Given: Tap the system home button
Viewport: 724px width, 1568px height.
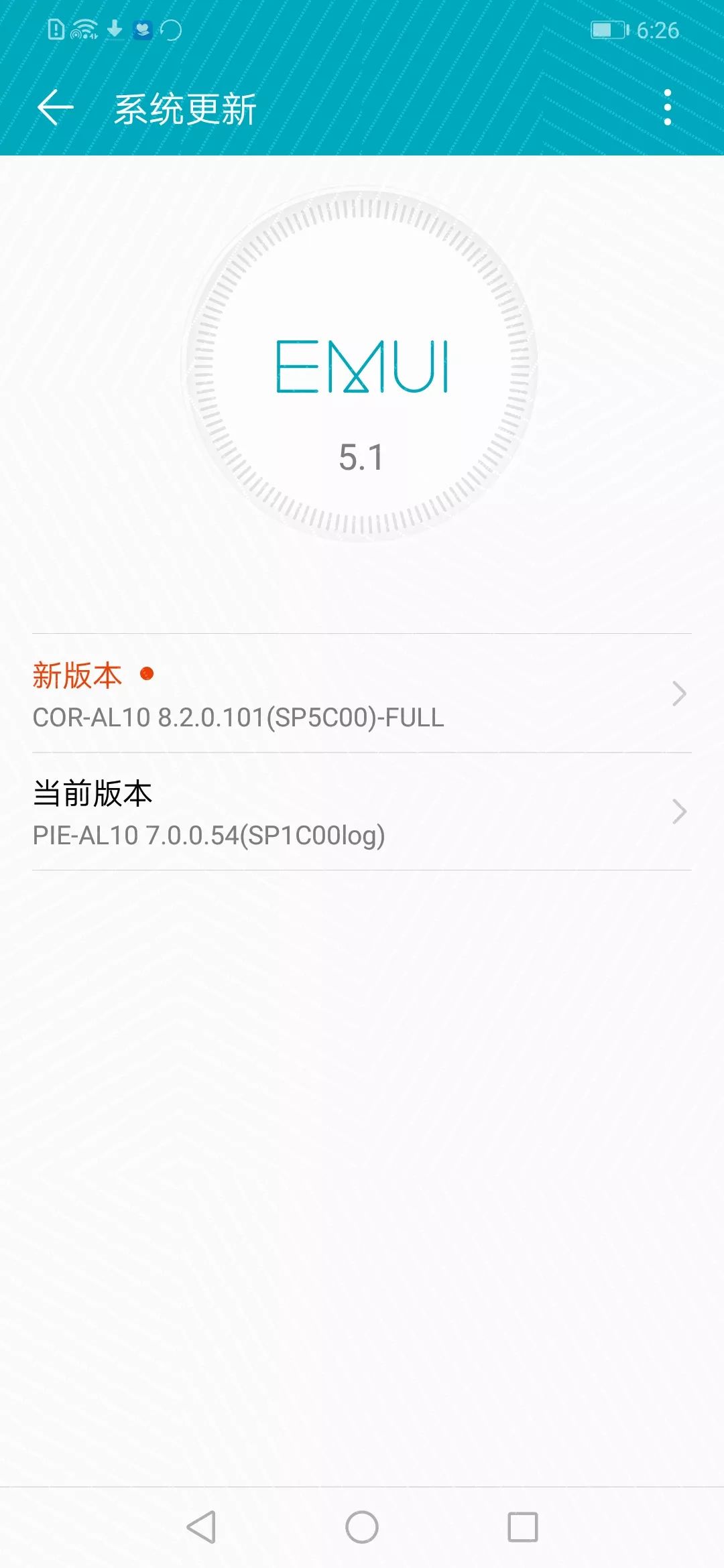Looking at the screenshot, I should click(362, 1527).
